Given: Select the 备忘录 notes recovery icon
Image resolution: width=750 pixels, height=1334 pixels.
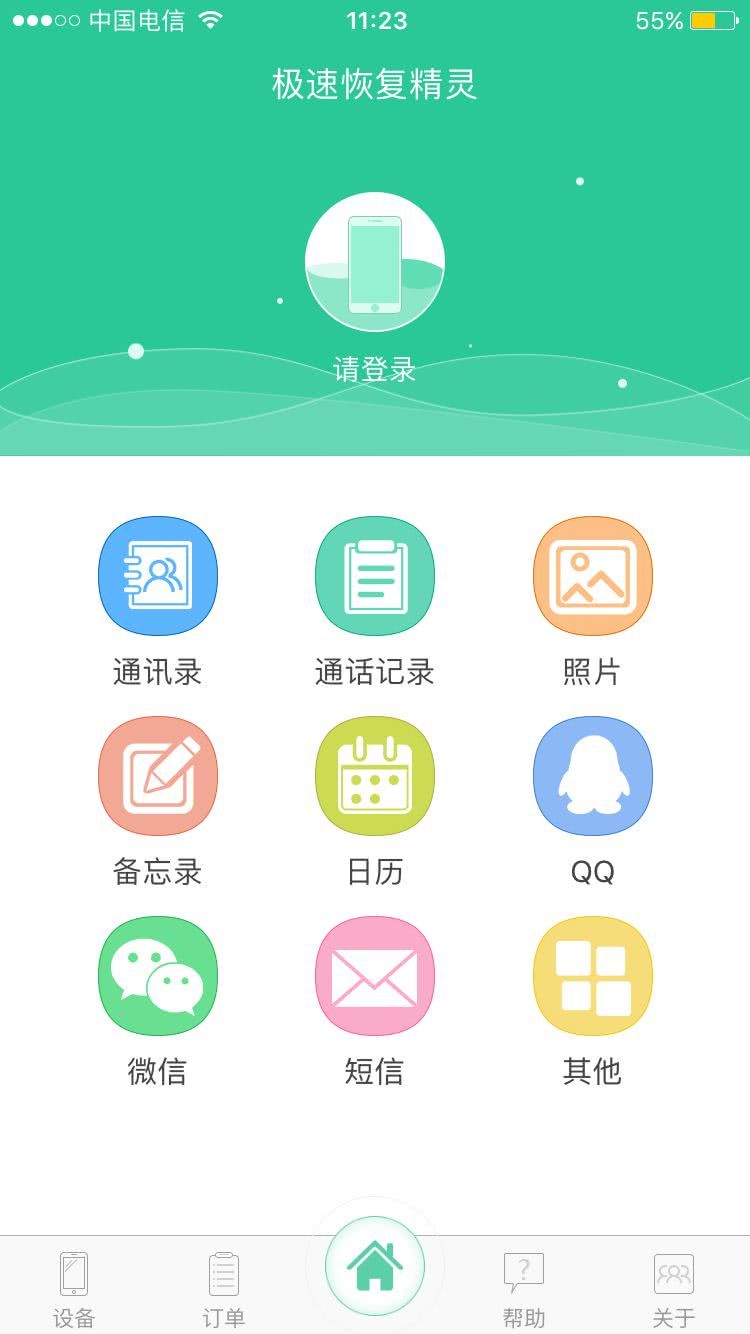Looking at the screenshot, I should 158,776.
